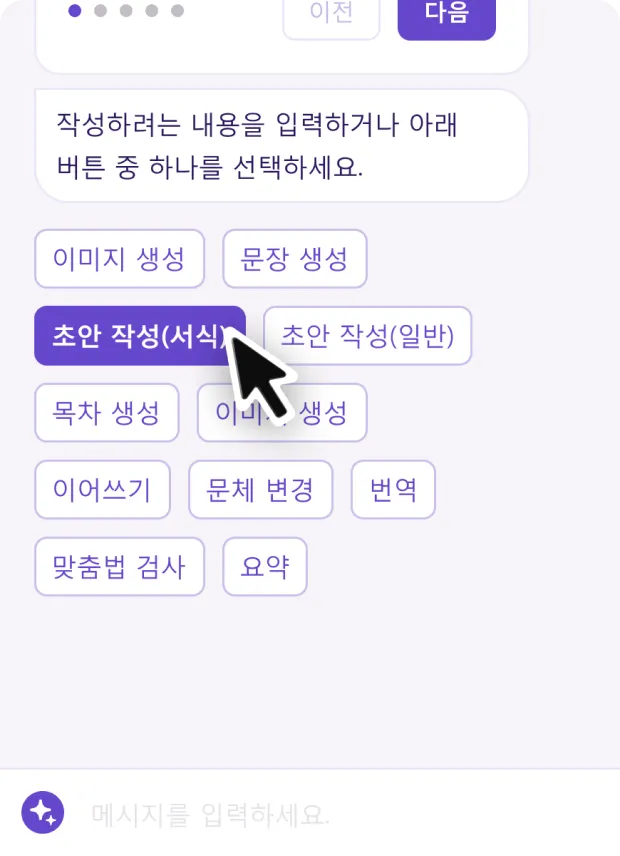The height and width of the screenshot is (856, 620).
Task: Tap the purple sparkle AI icon
Action: coord(43,812)
